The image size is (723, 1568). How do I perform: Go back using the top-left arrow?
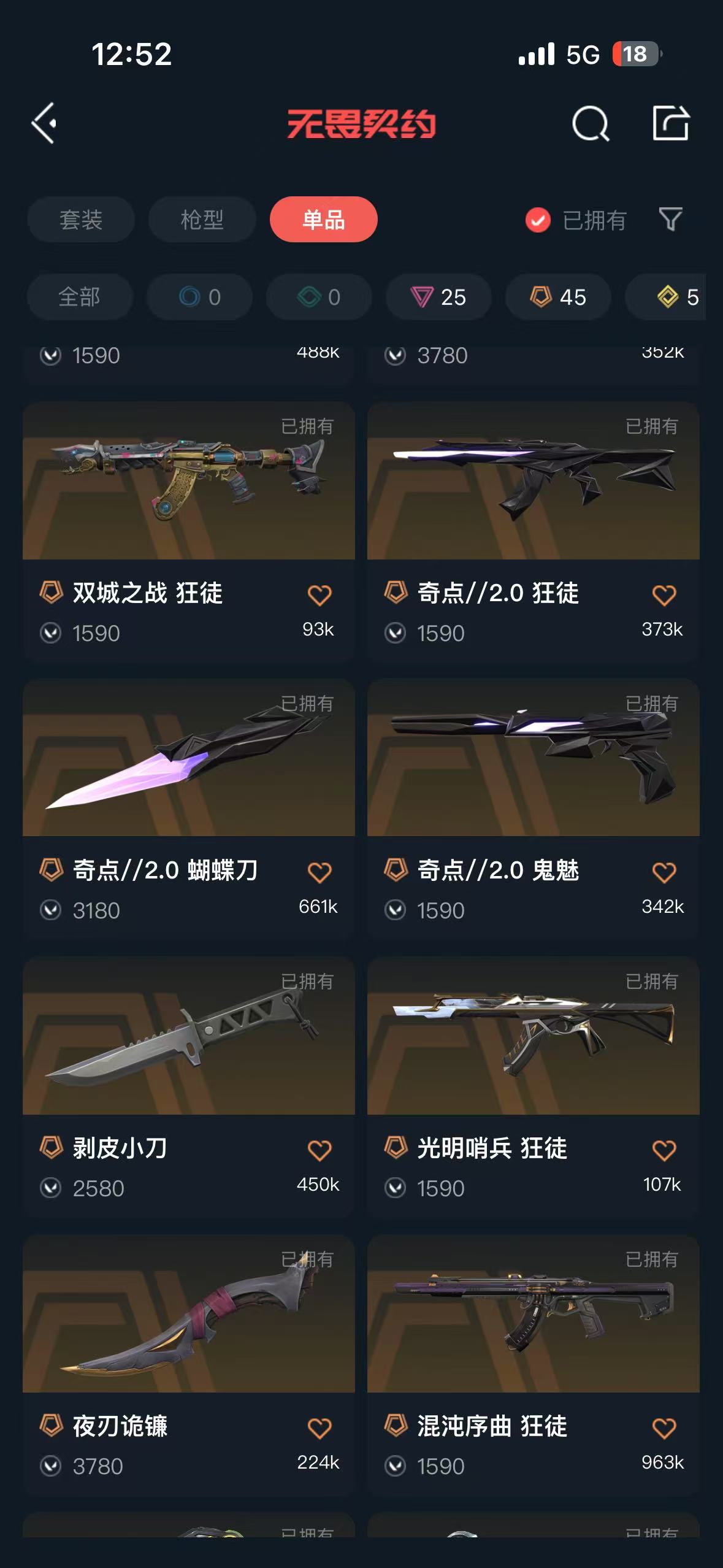click(44, 123)
